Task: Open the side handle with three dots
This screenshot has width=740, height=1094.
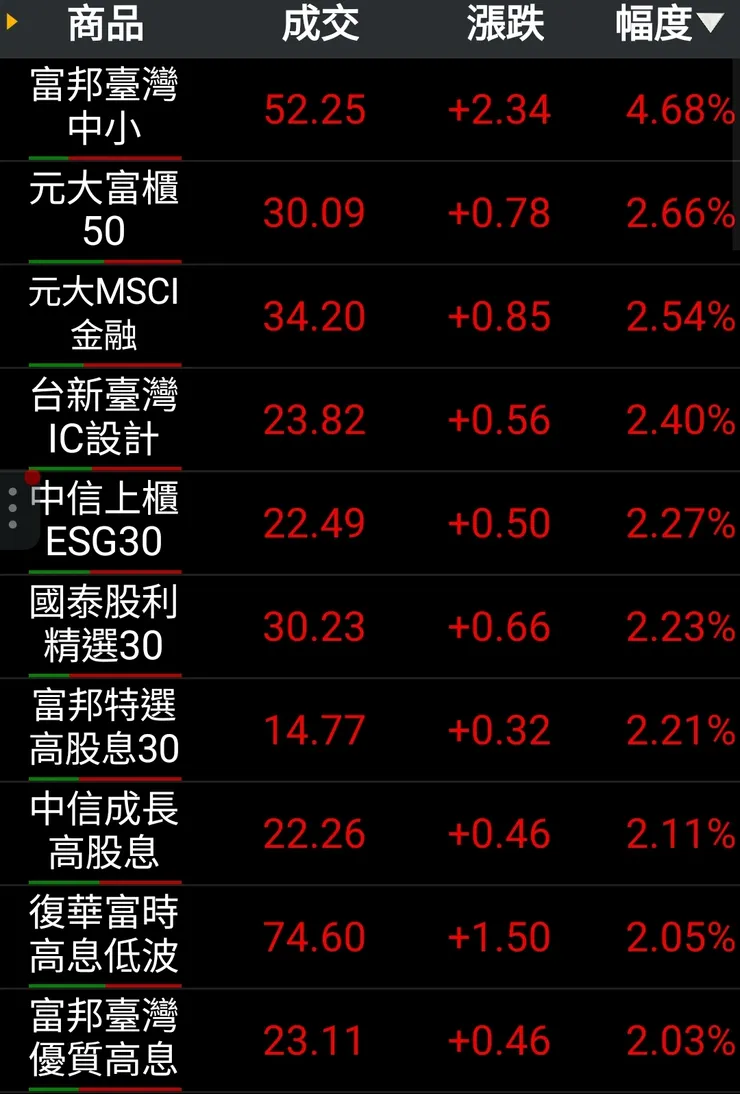Action: point(12,509)
